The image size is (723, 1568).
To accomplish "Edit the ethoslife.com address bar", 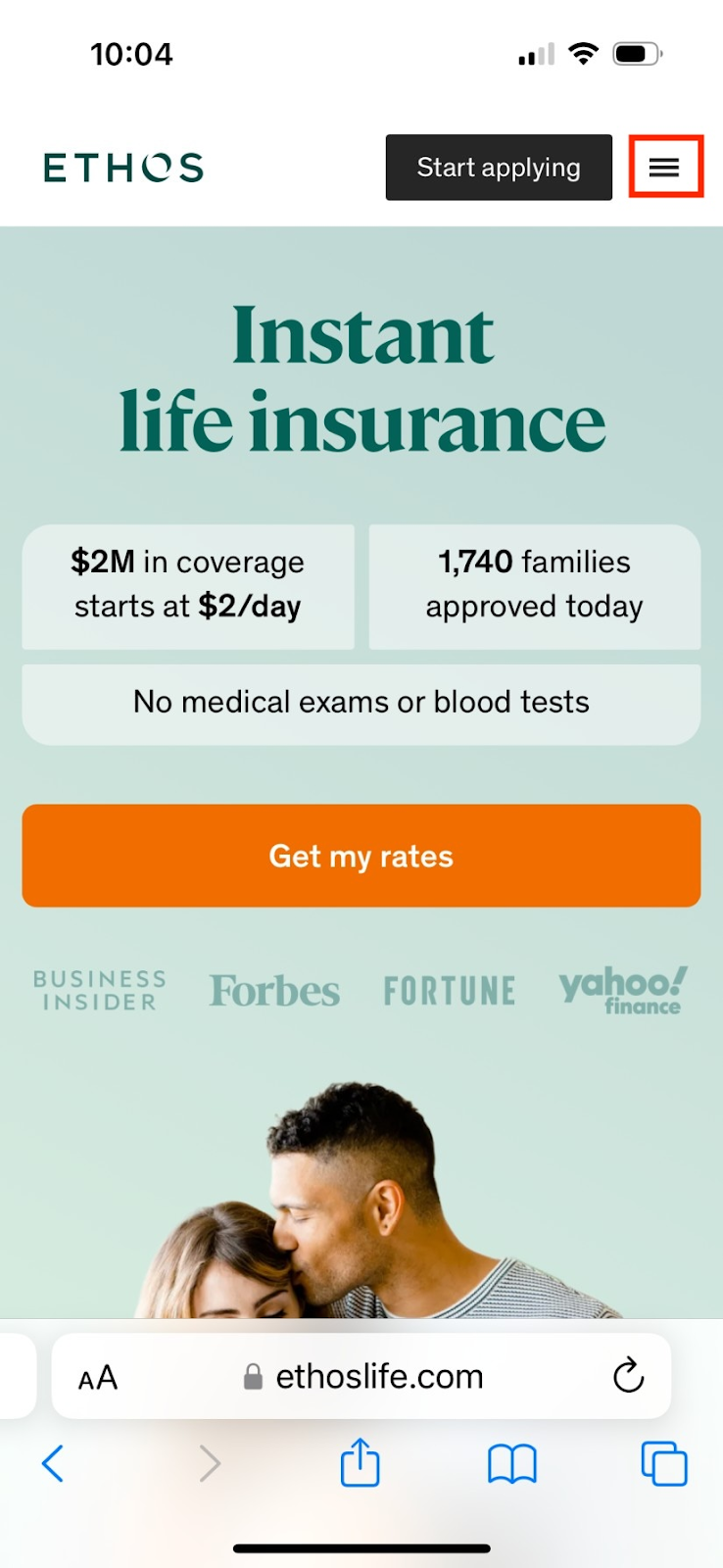I will click(377, 1377).
